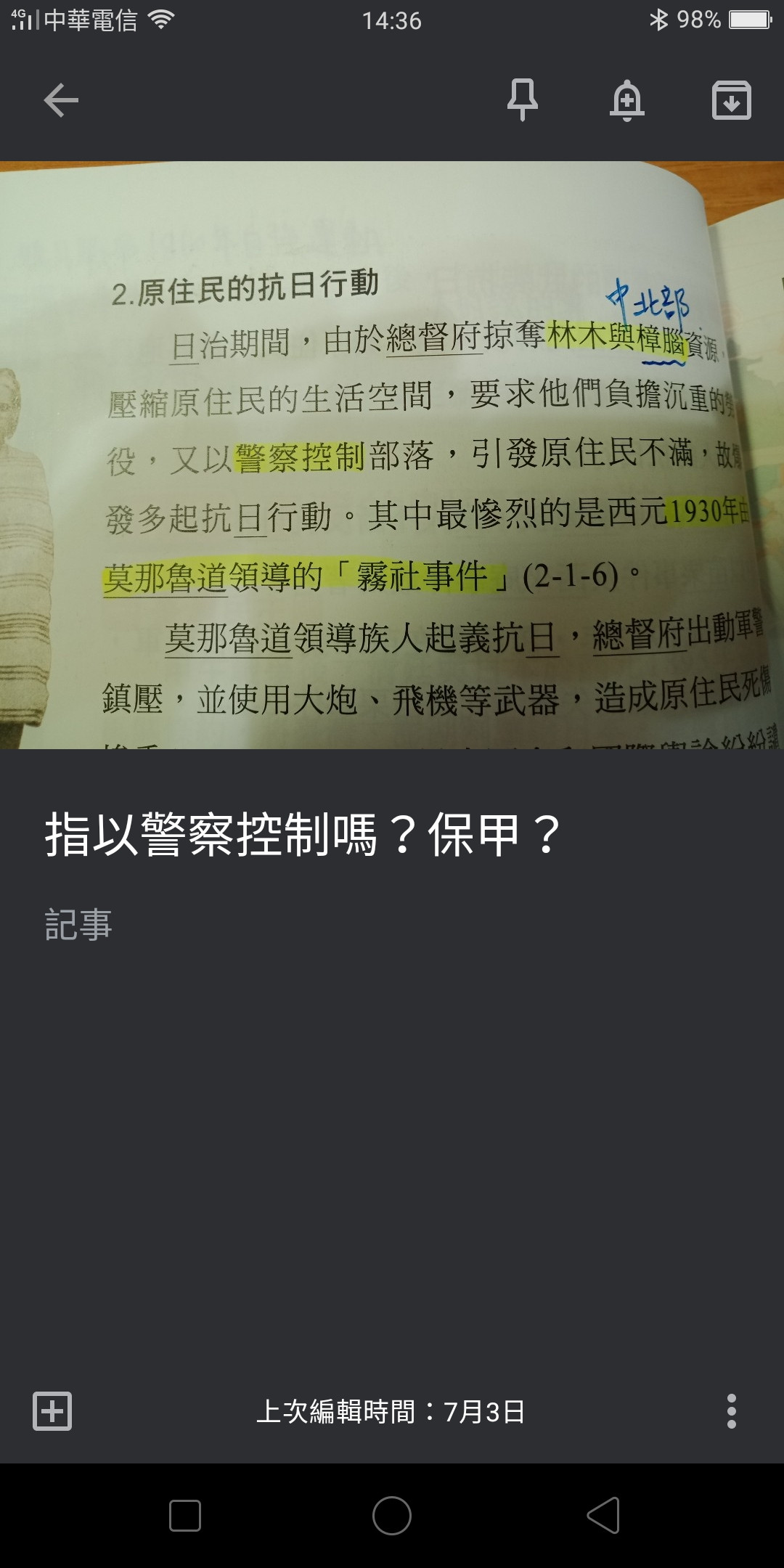Image resolution: width=784 pixels, height=1568 pixels.
Task: Archive this note
Action: 731,100
